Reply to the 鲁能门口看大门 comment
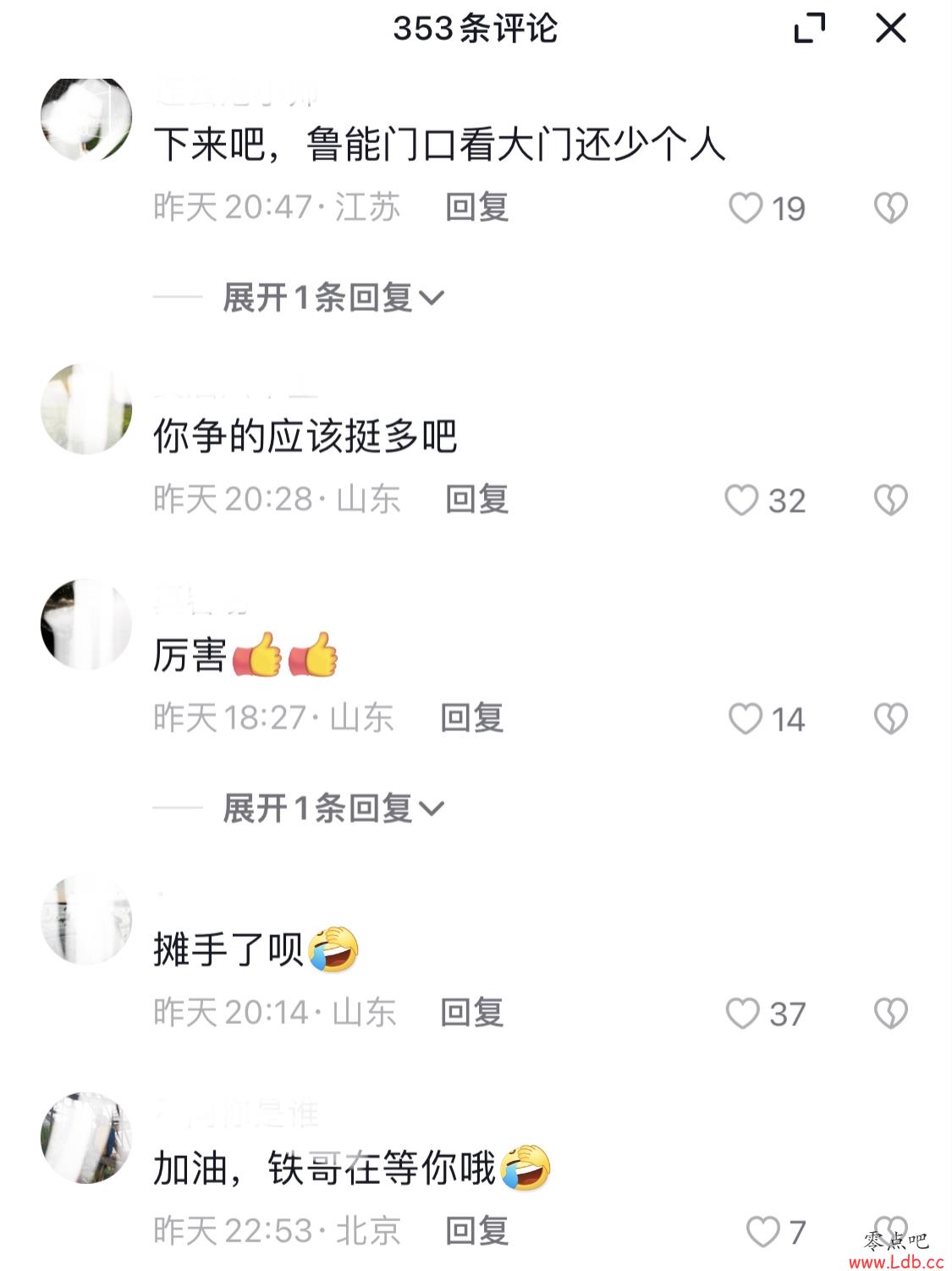952x1271 pixels. click(x=476, y=208)
